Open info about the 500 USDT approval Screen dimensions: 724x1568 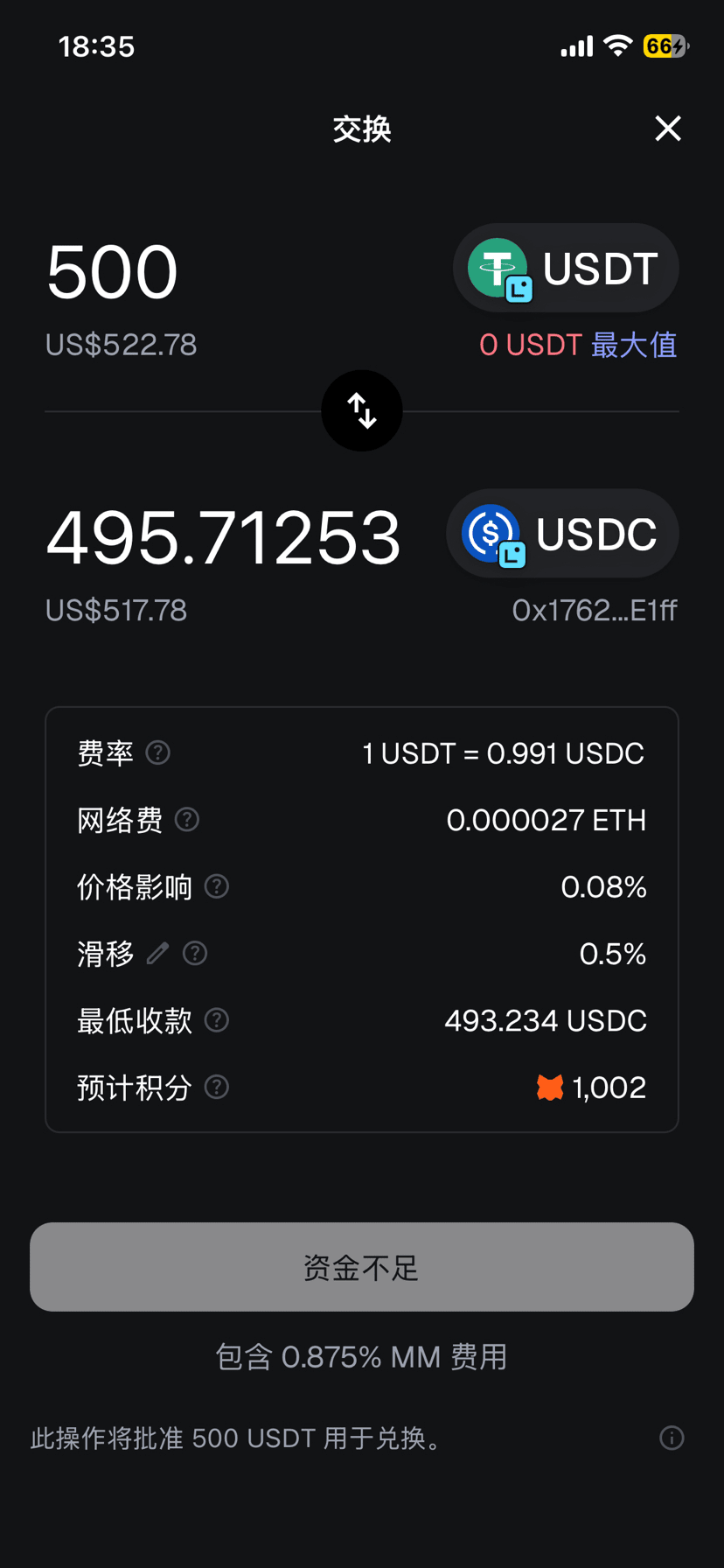point(672,1438)
